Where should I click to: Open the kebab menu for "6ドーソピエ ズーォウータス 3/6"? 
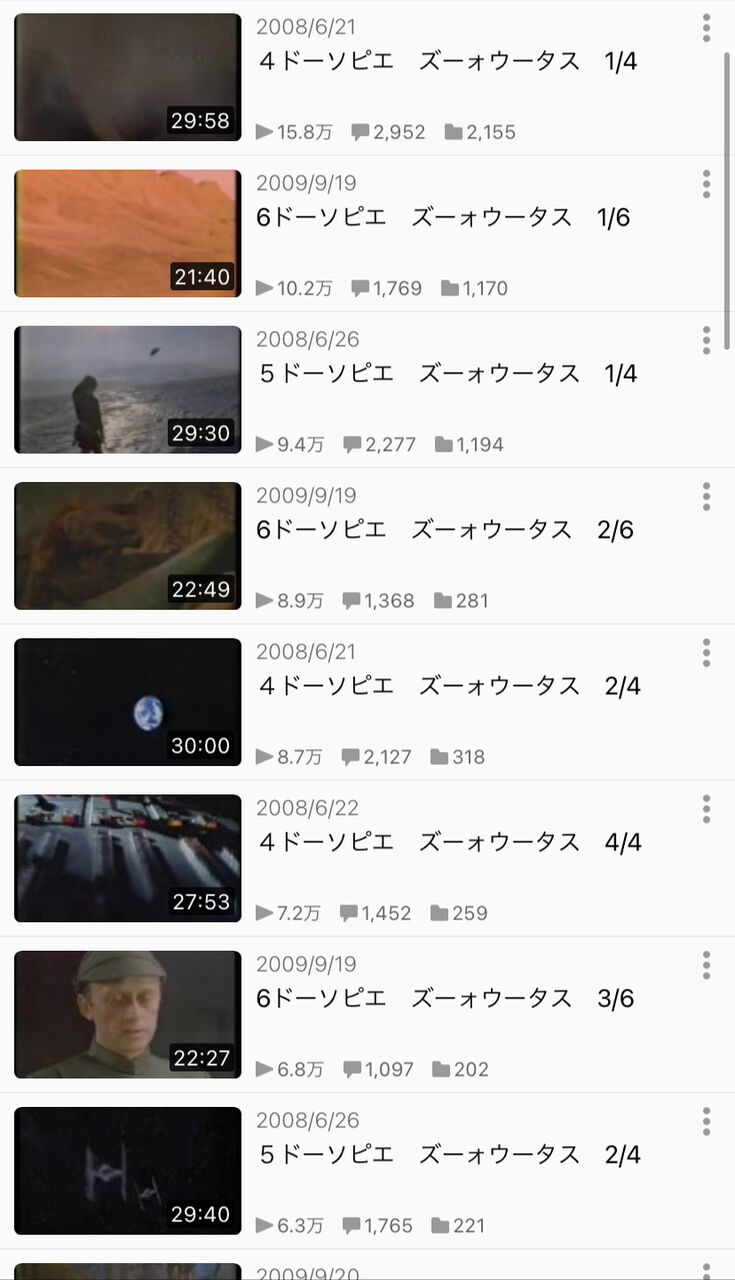(x=706, y=966)
